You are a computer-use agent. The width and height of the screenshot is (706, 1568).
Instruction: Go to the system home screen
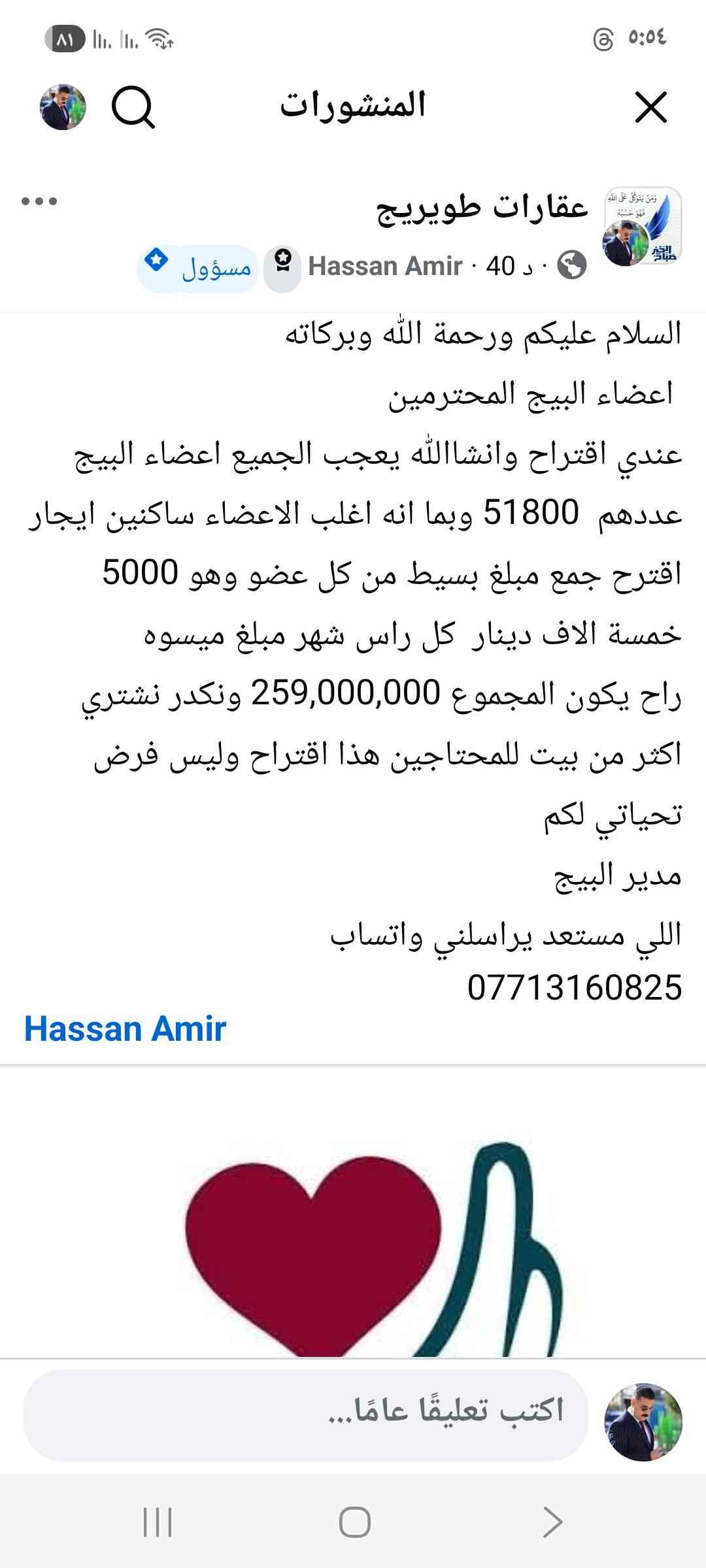tap(354, 1522)
